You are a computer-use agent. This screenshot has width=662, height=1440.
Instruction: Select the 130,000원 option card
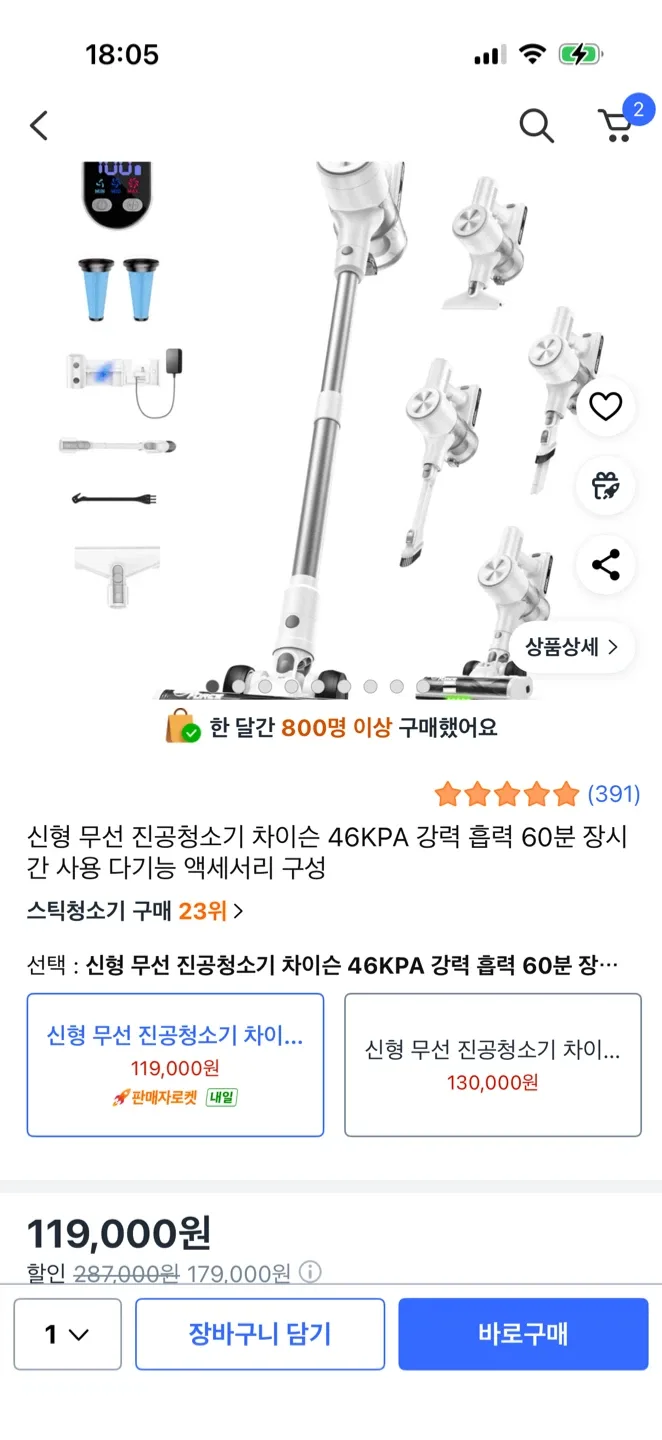492,1064
